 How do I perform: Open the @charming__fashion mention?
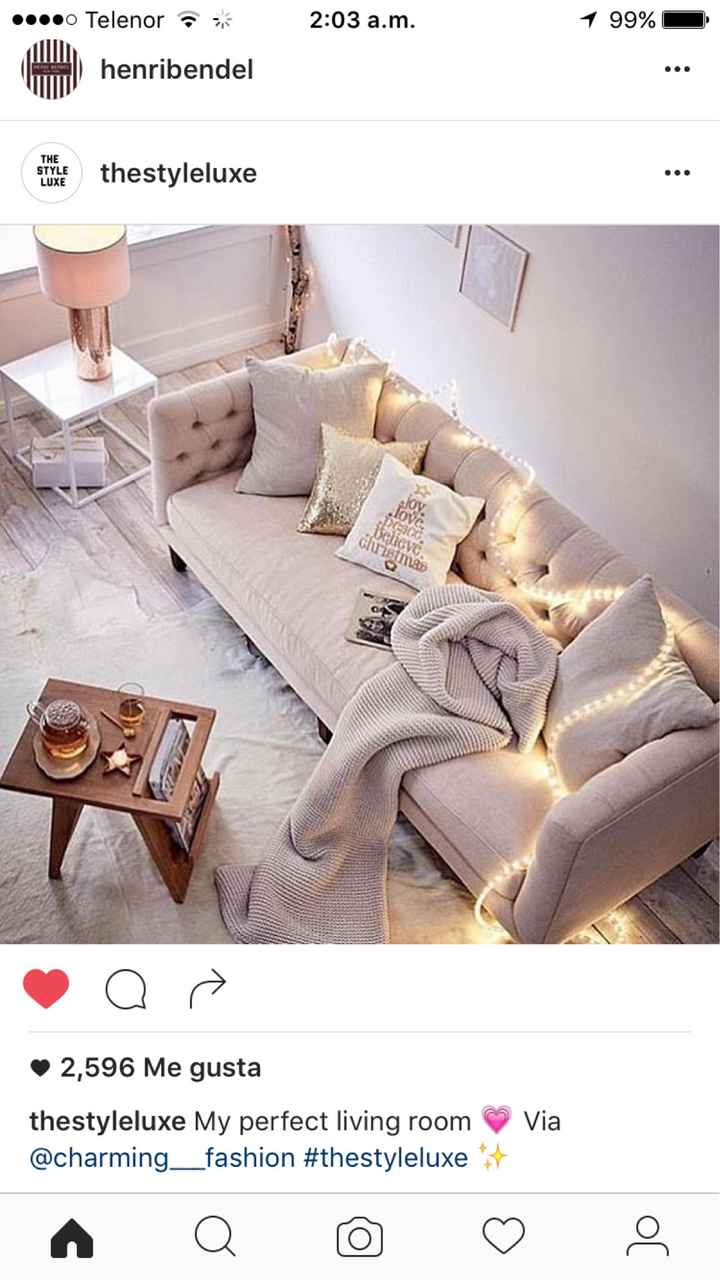162,1158
